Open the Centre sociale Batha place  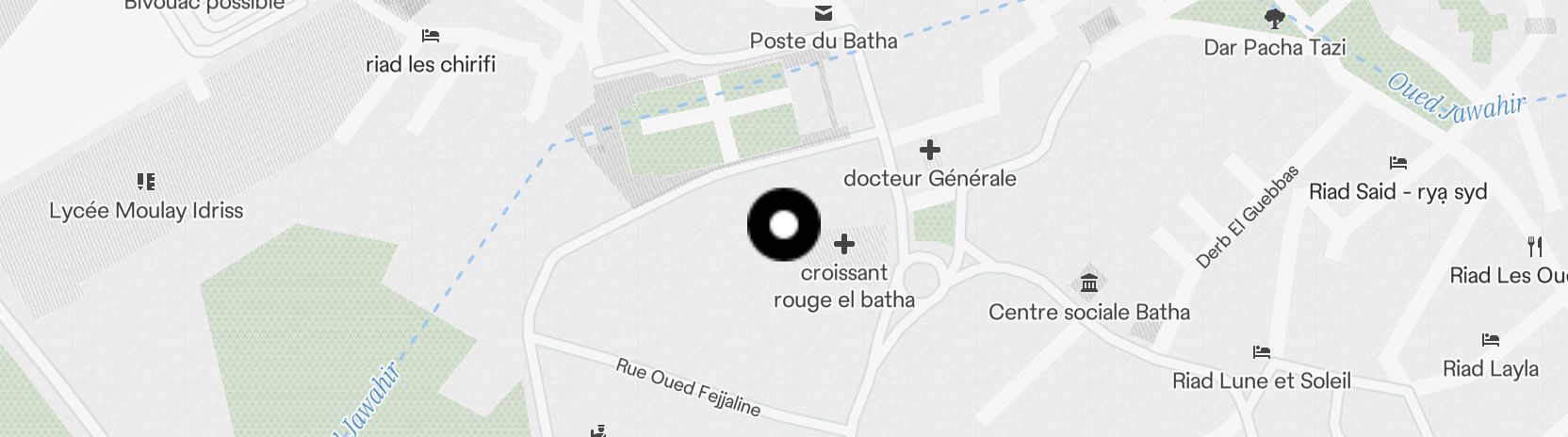(x=1089, y=283)
